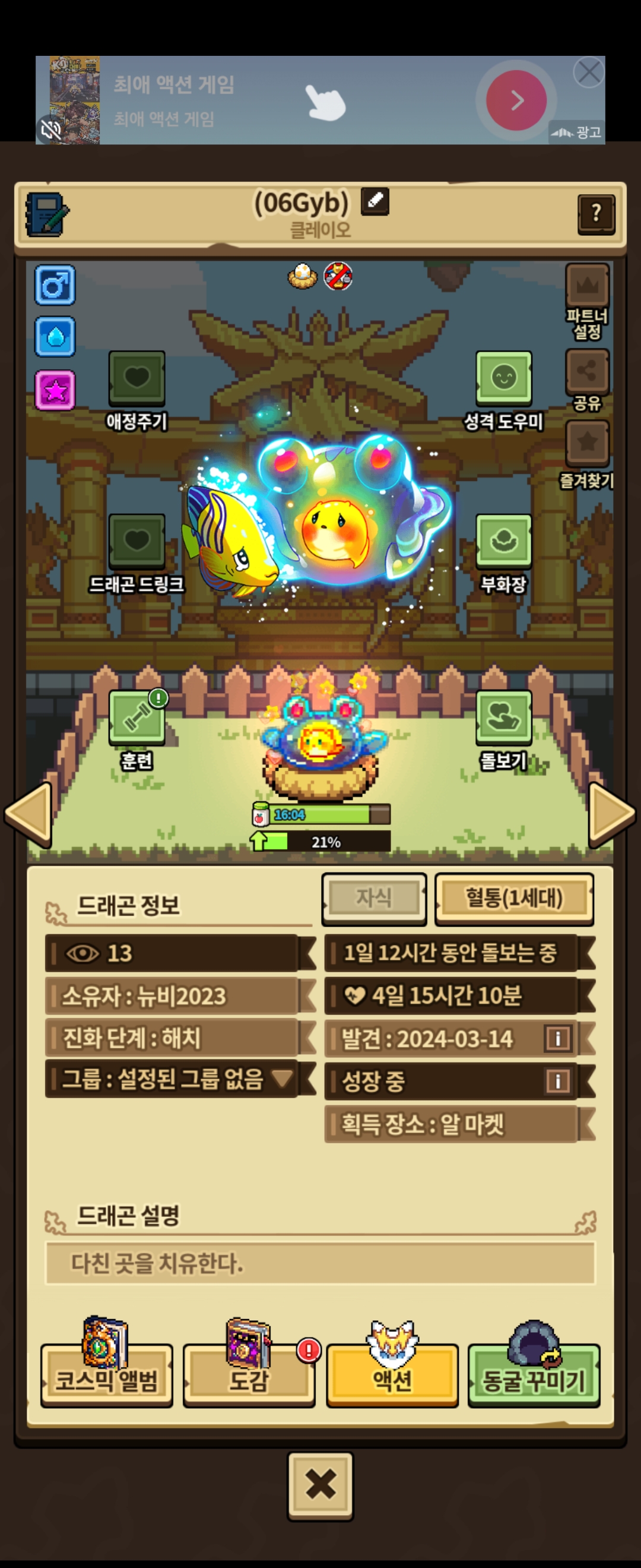The image size is (641, 1568).
Task: Open the notebook memo icon
Action: click(x=46, y=214)
